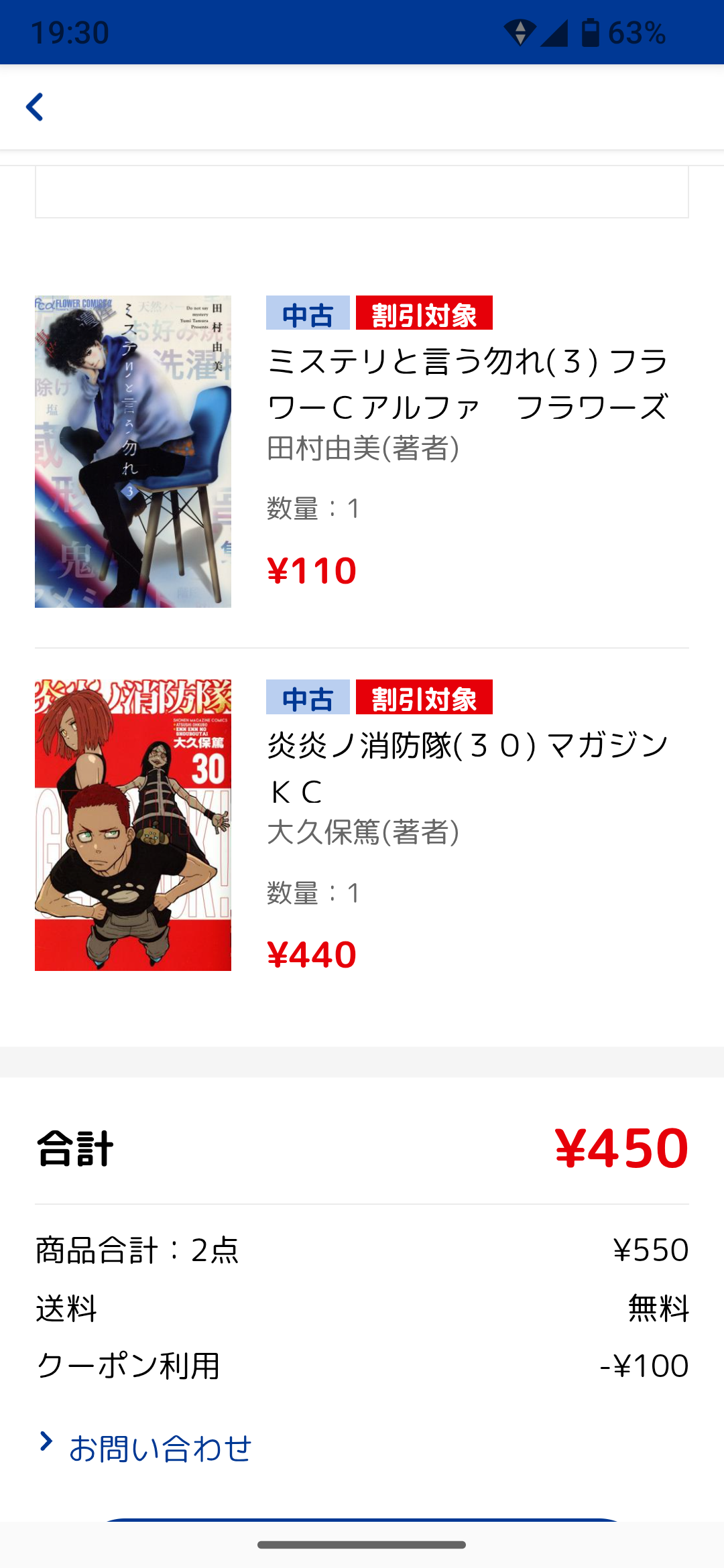The height and width of the screenshot is (1568, 724).
Task: Open the お問い合わせ link
Action: pyautogui.click(x=160, y=1448)
